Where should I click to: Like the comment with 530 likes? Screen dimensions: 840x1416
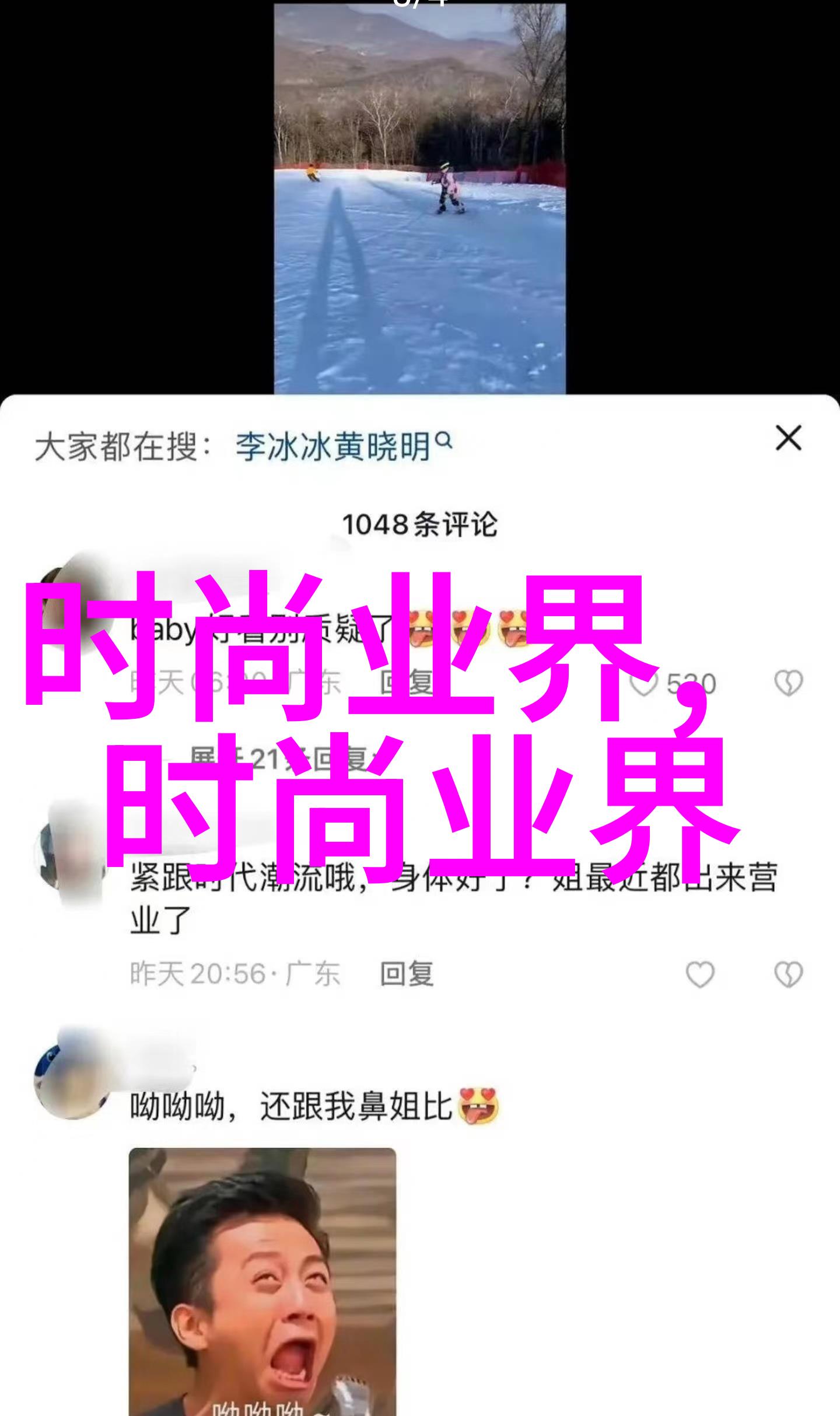point(643,684)
